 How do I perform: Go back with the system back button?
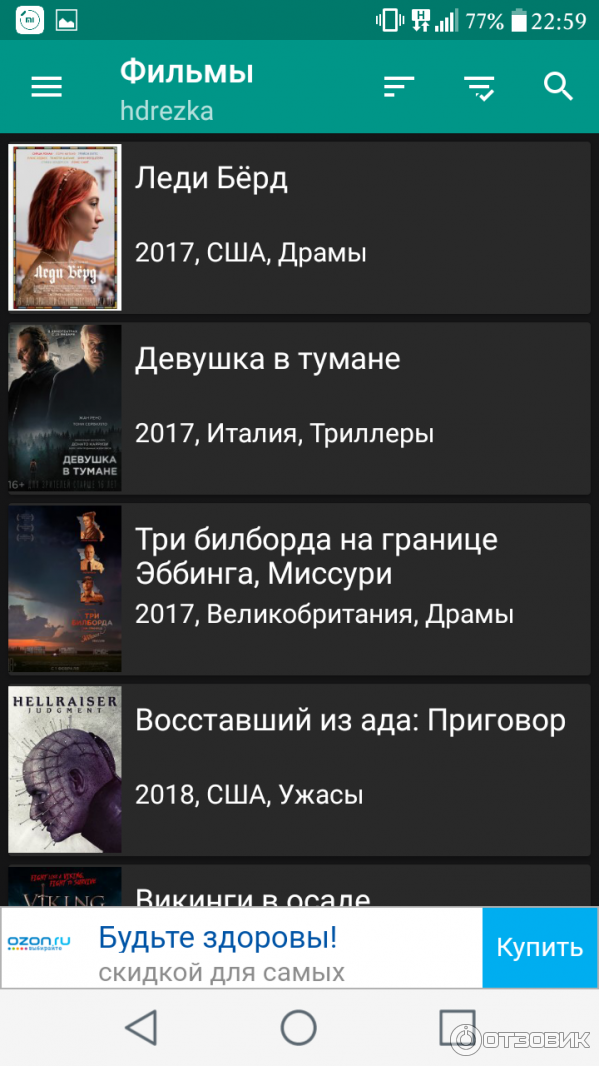pos(141,1027)
